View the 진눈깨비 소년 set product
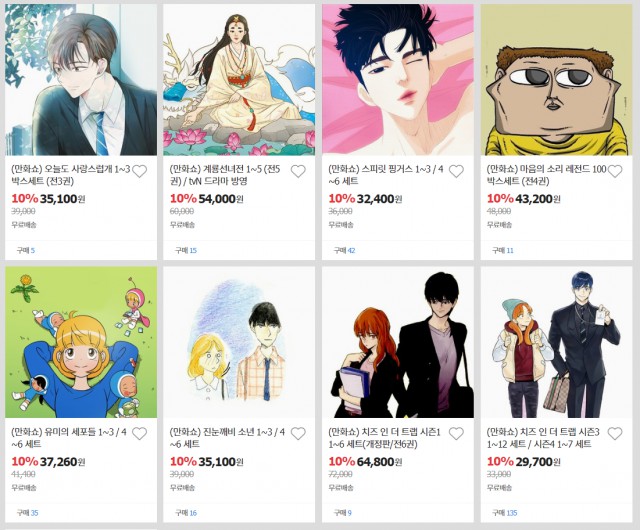The image size is (640, 530). pos(238,342)
